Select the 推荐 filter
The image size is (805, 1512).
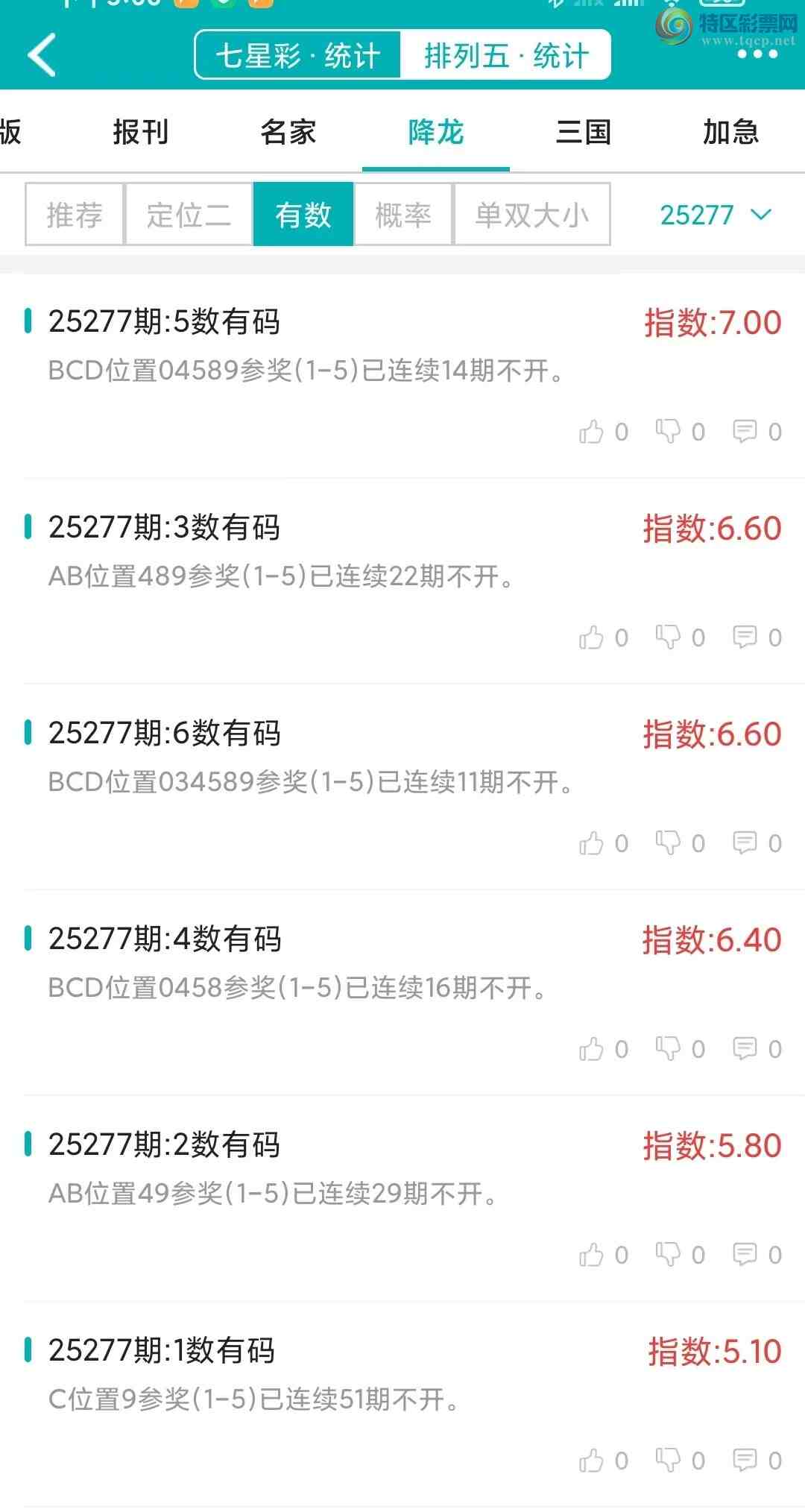(x=75, y=215)
